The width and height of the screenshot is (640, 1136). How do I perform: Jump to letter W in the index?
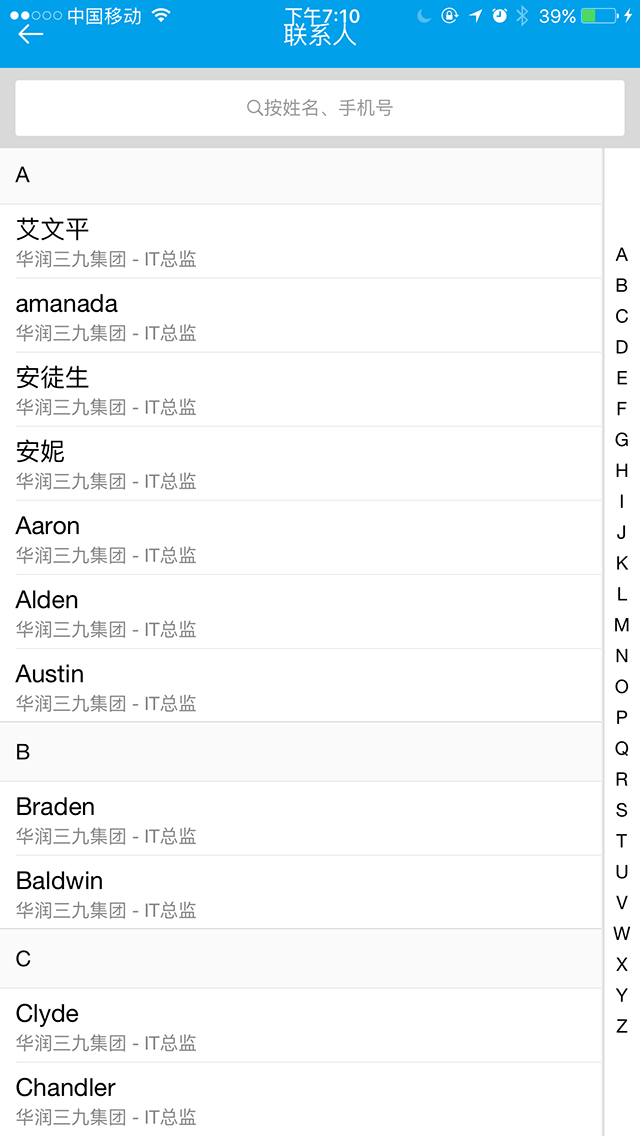(x=622, y=934)
